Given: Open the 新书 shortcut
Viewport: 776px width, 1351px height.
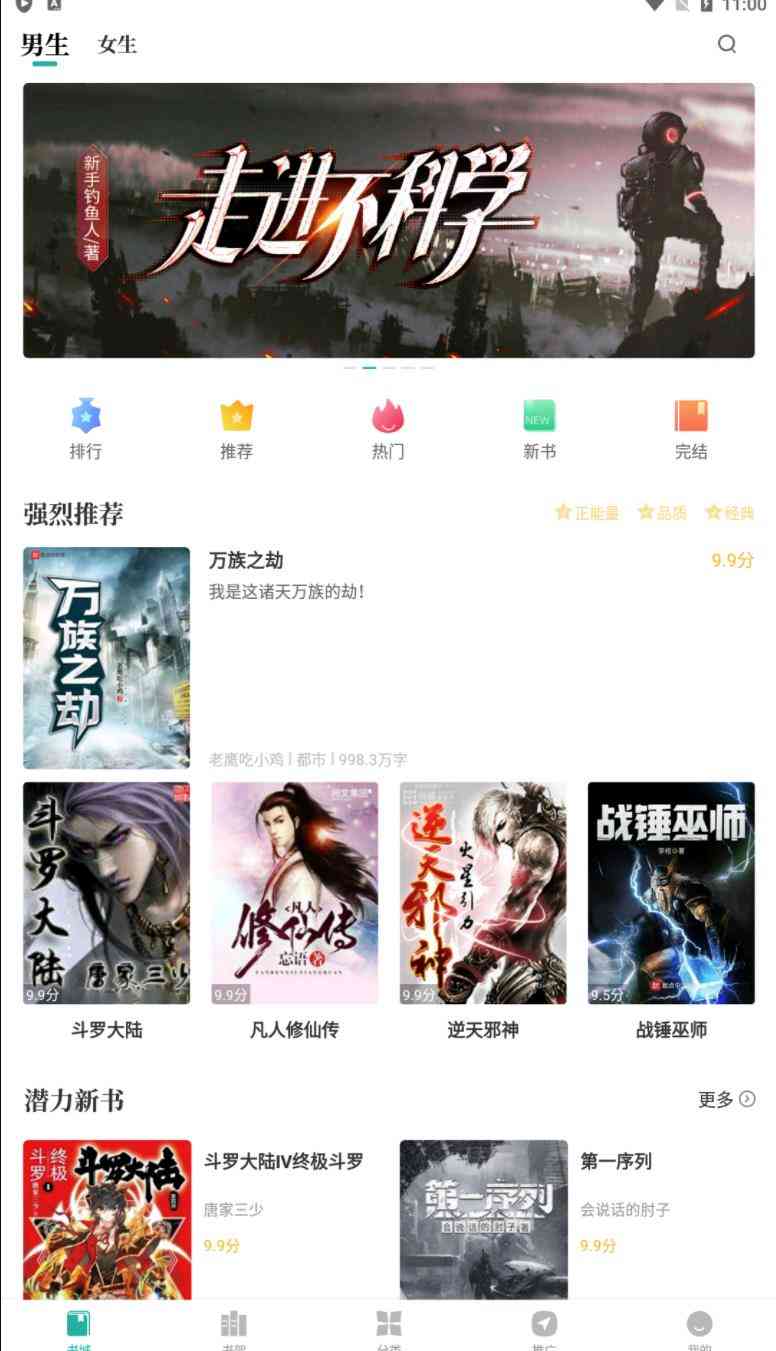Looking at the screenshot, I should coord(539,430).
